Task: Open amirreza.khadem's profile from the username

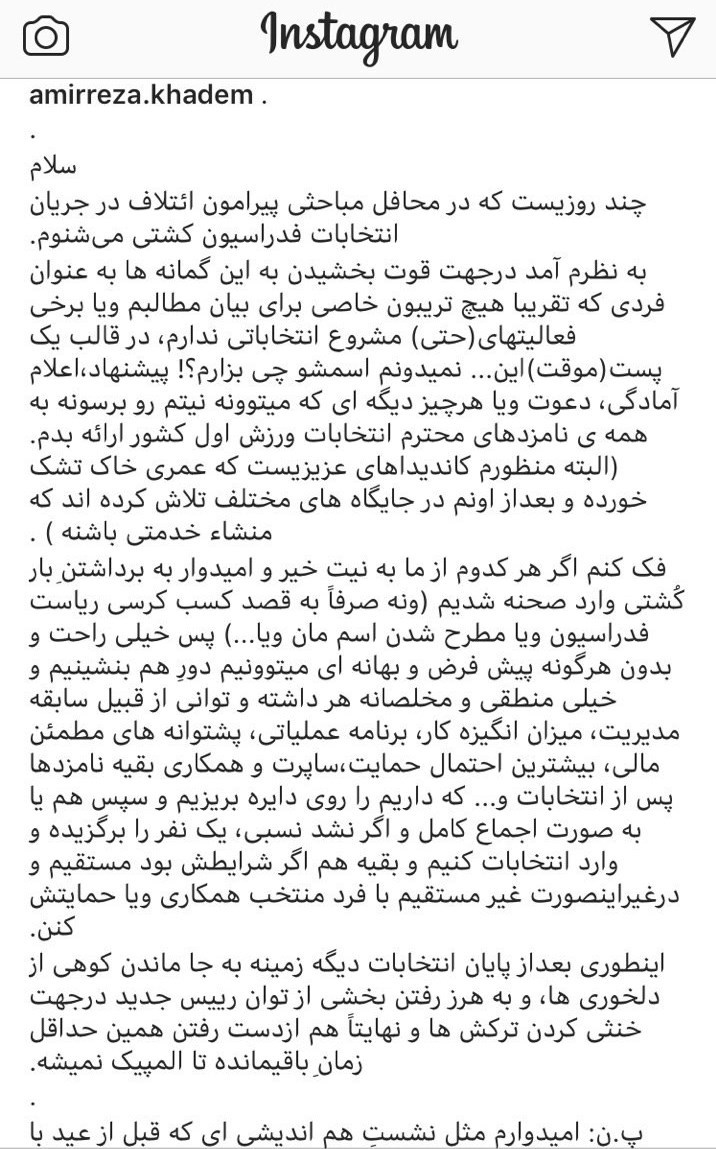Action: pos(143,97)
